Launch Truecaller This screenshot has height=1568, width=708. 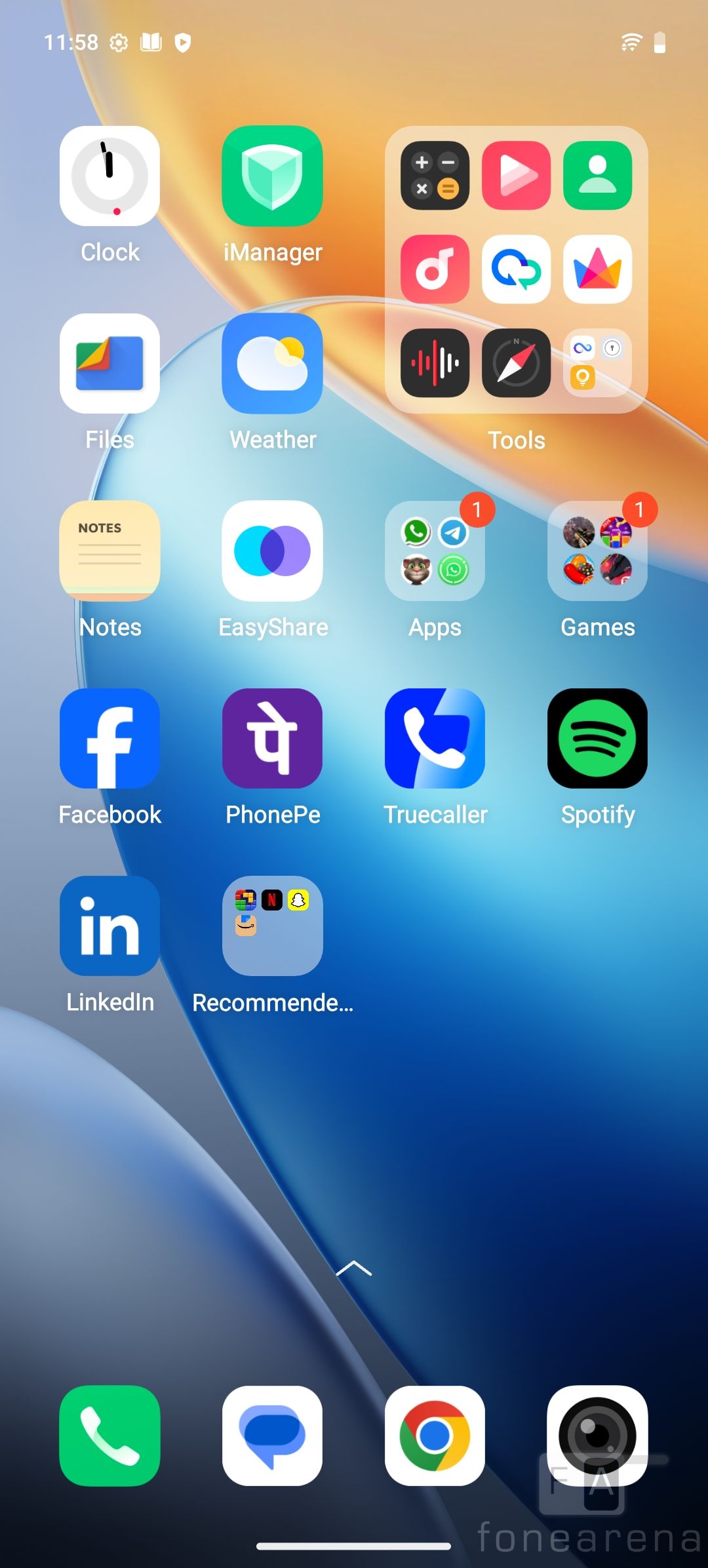coord(435,739)
